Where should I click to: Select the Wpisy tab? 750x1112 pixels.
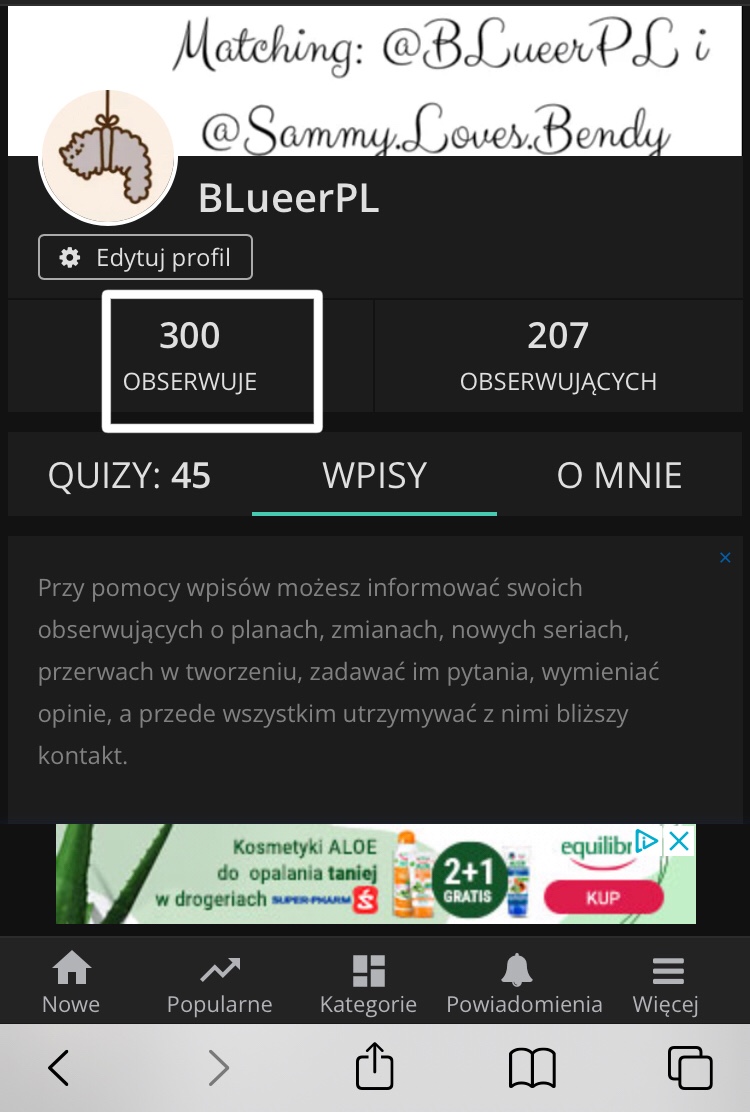point(374,475)
